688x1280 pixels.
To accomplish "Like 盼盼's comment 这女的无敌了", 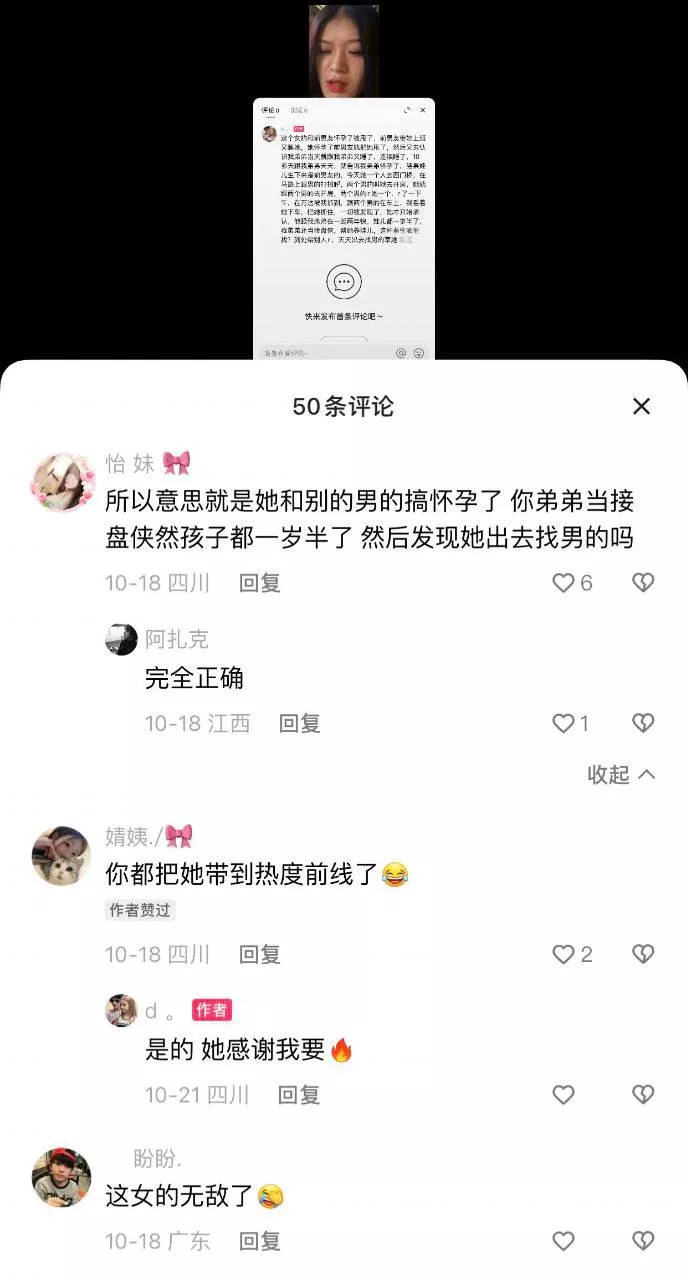I will coord(564,1241).
